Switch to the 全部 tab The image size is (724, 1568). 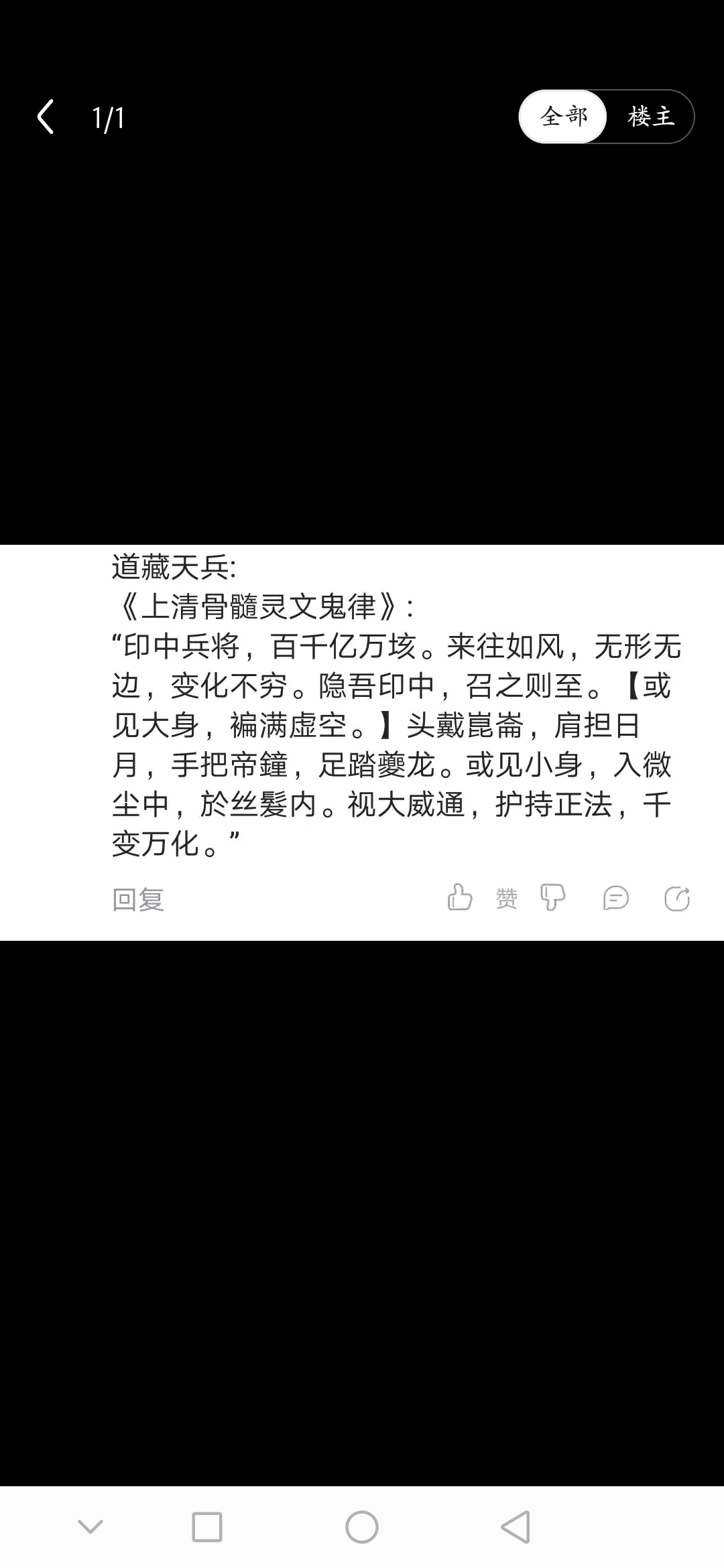564,117
